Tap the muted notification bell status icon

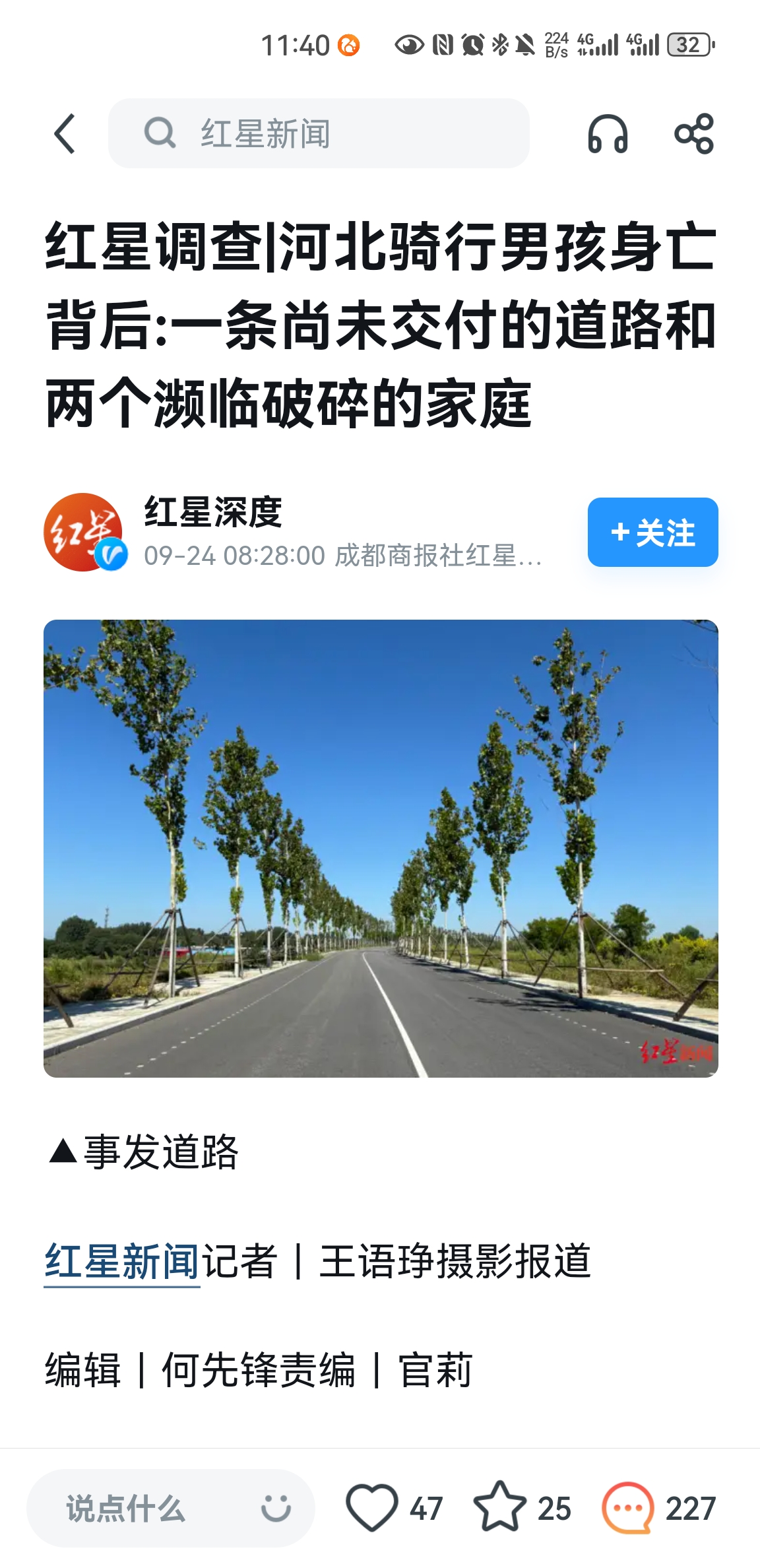coord(523,44)
